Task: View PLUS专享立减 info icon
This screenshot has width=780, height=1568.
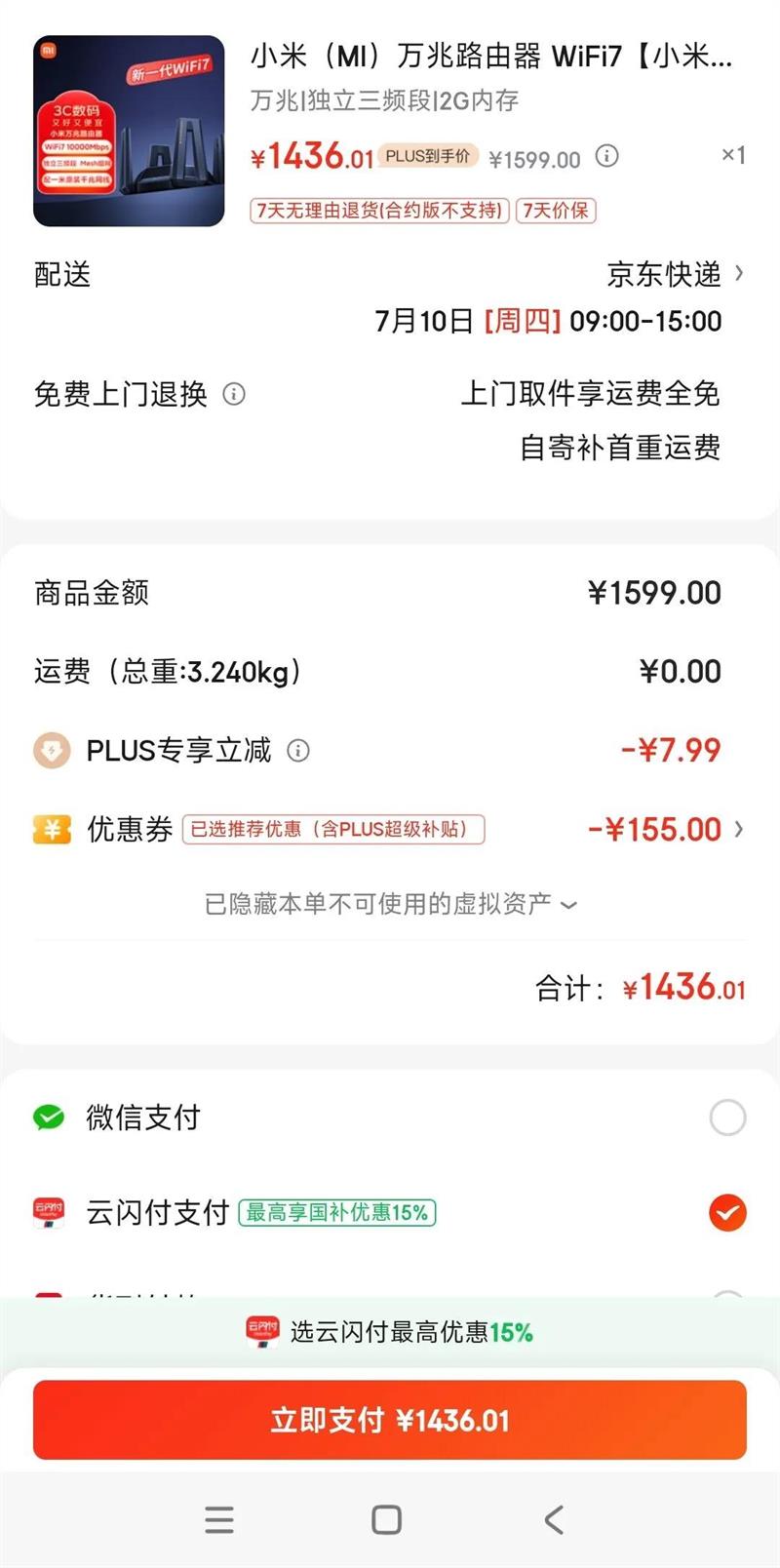Action: click(x=298, y=750)
